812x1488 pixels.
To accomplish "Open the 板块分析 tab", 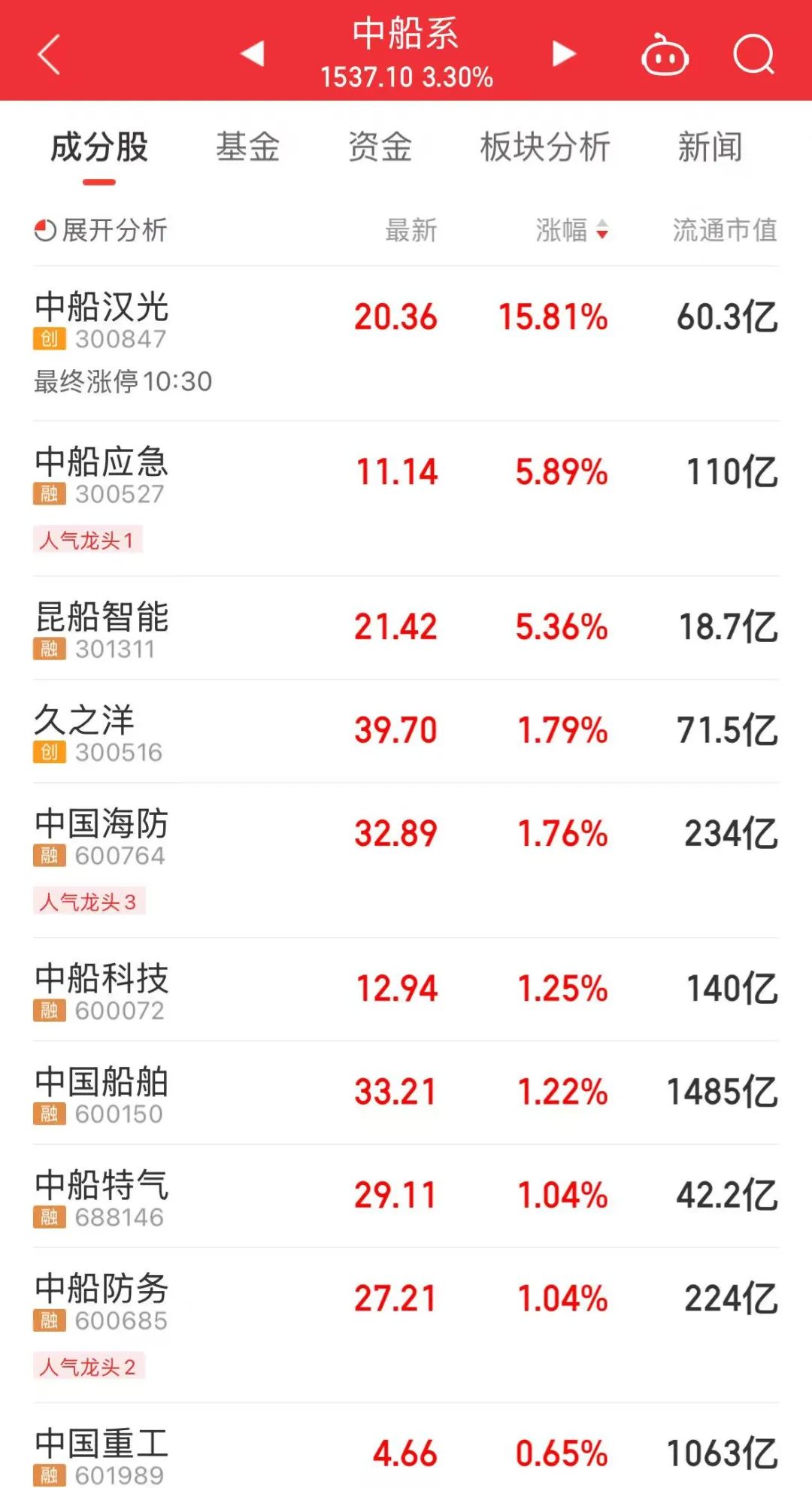I will [545, 147].
